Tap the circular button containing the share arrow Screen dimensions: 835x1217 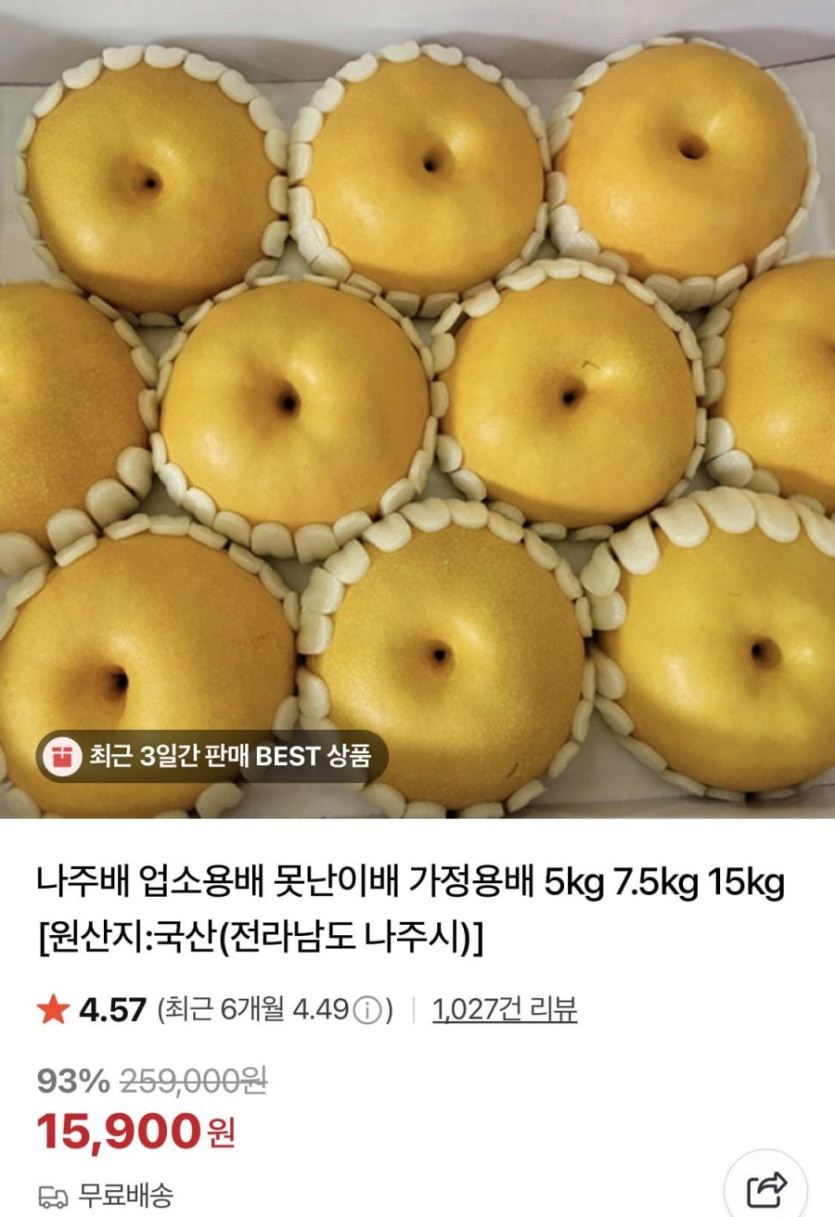coord(763,1189)
